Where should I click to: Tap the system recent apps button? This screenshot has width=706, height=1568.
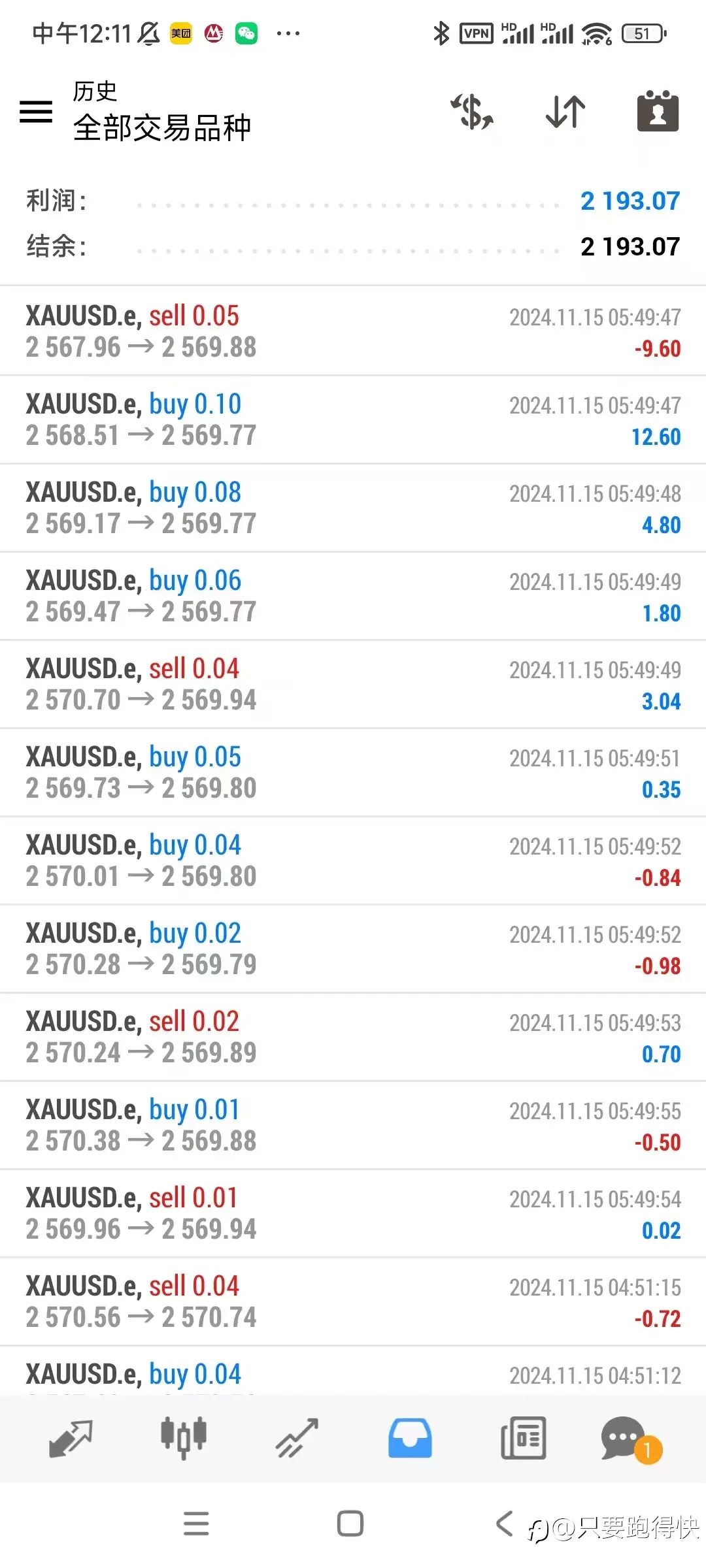[x=196, y=1524]
